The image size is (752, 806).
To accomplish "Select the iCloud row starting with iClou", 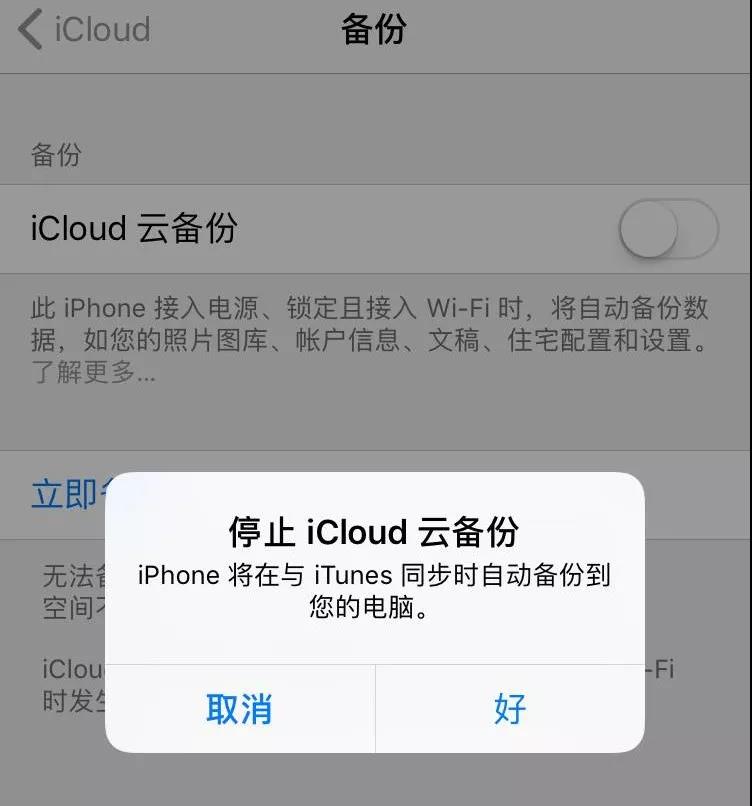I will coord(60,668).
